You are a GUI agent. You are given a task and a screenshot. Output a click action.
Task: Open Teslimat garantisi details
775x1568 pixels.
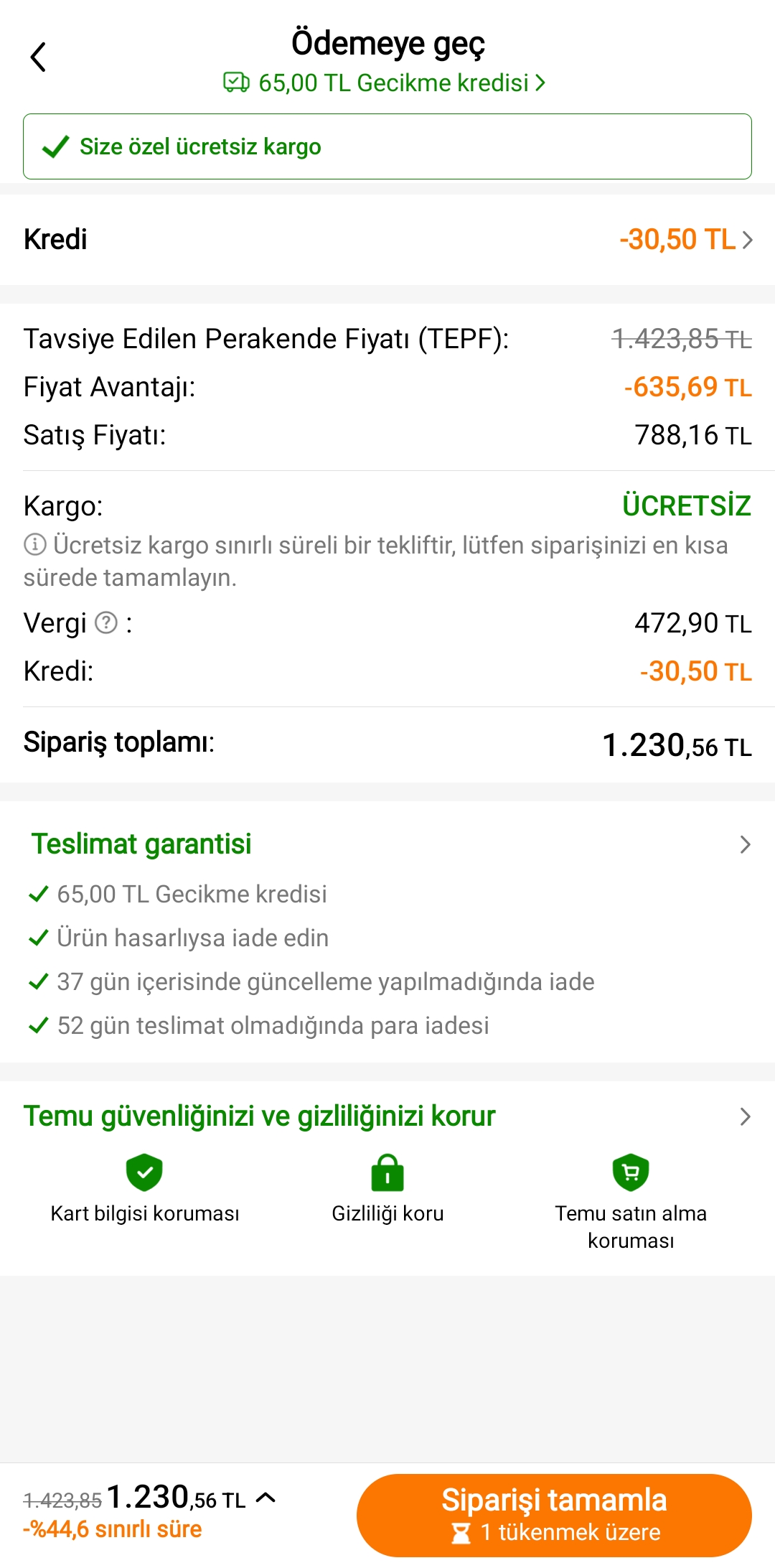coord(387,844)
